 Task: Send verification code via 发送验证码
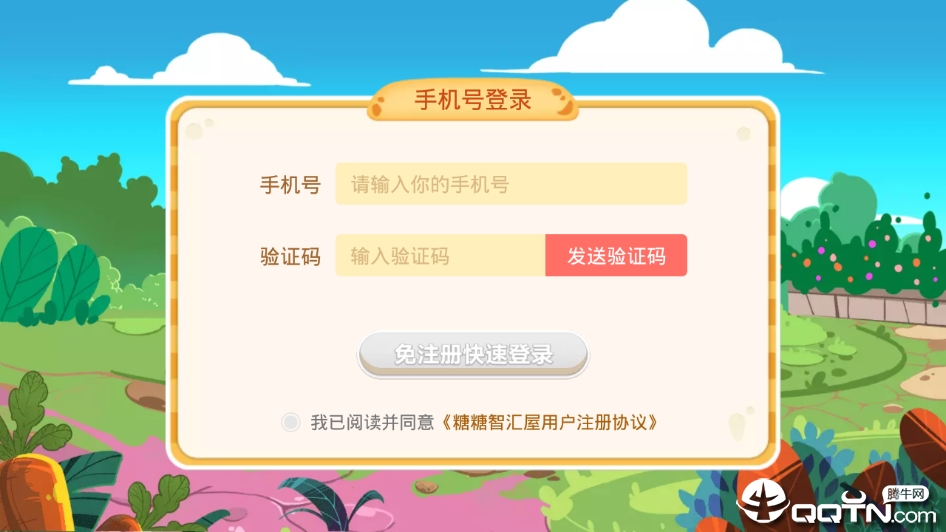pos(616,256)
